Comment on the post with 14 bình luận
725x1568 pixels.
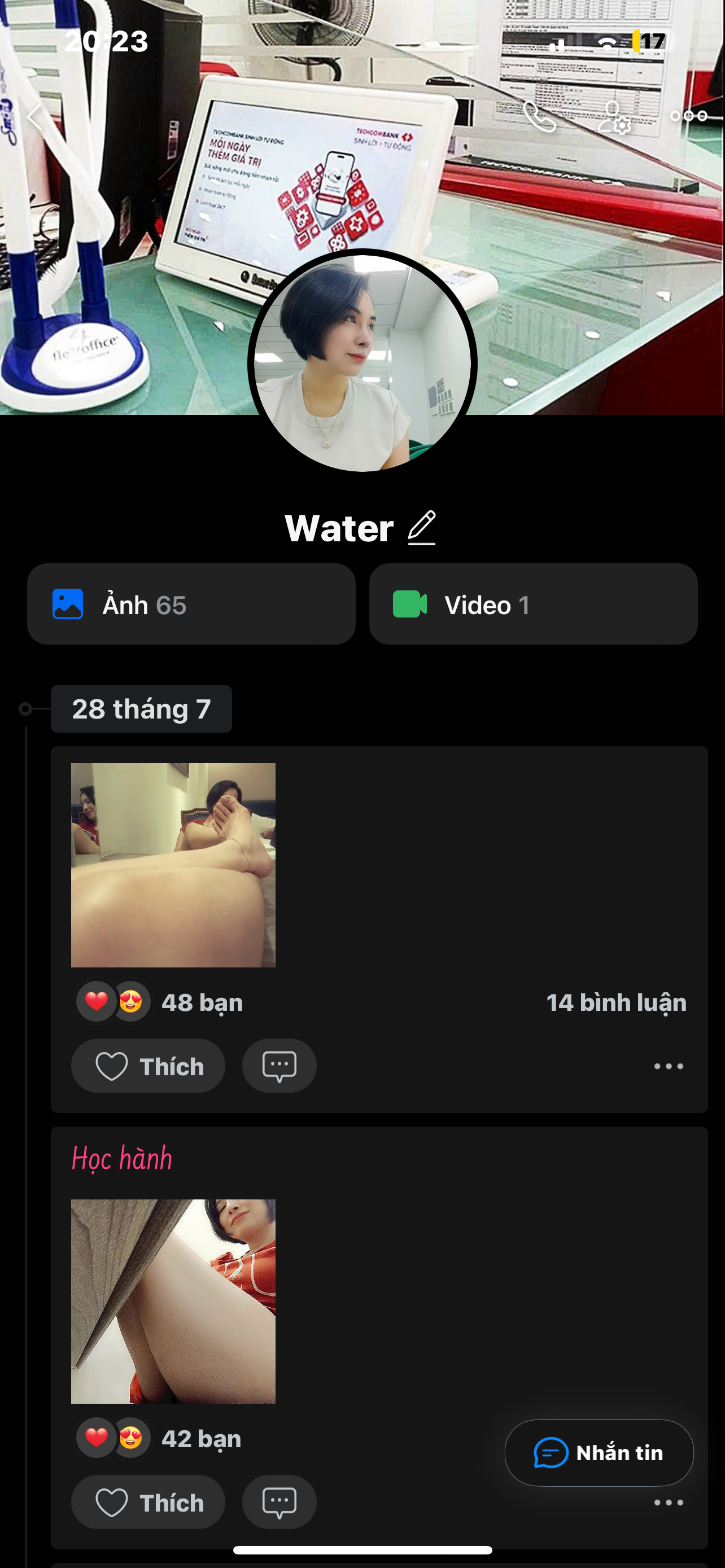[279, 1066]
